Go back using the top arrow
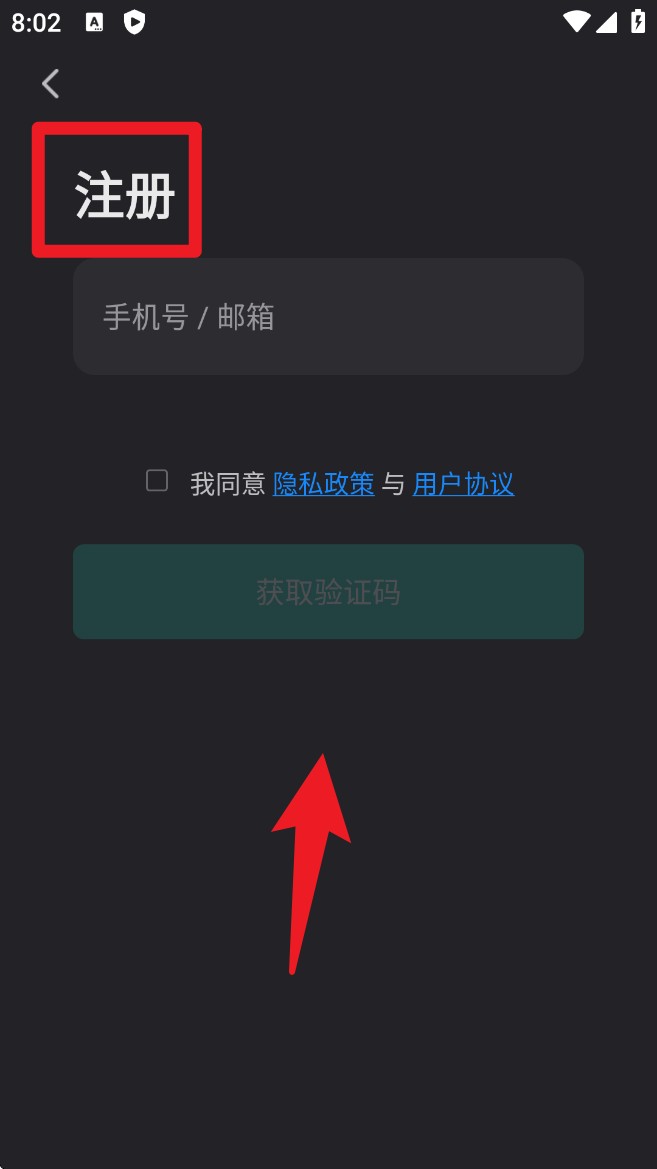Image resolution: width=657 pixels, height=1169 pixels. coord(51,84)
